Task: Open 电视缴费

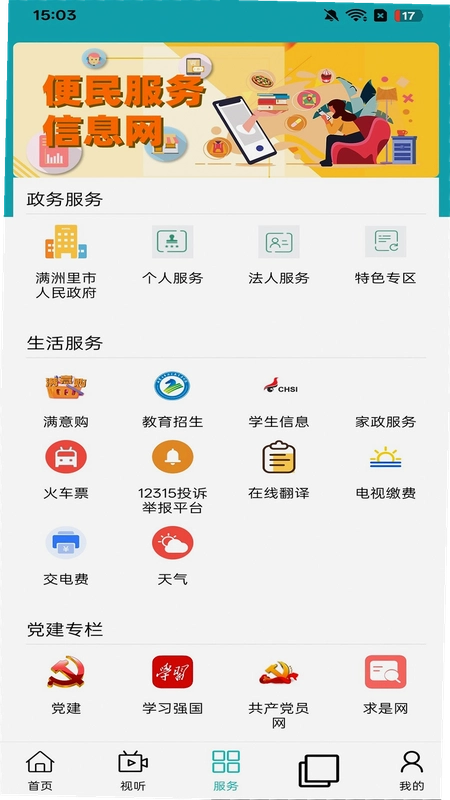Action: click(385, 470)
